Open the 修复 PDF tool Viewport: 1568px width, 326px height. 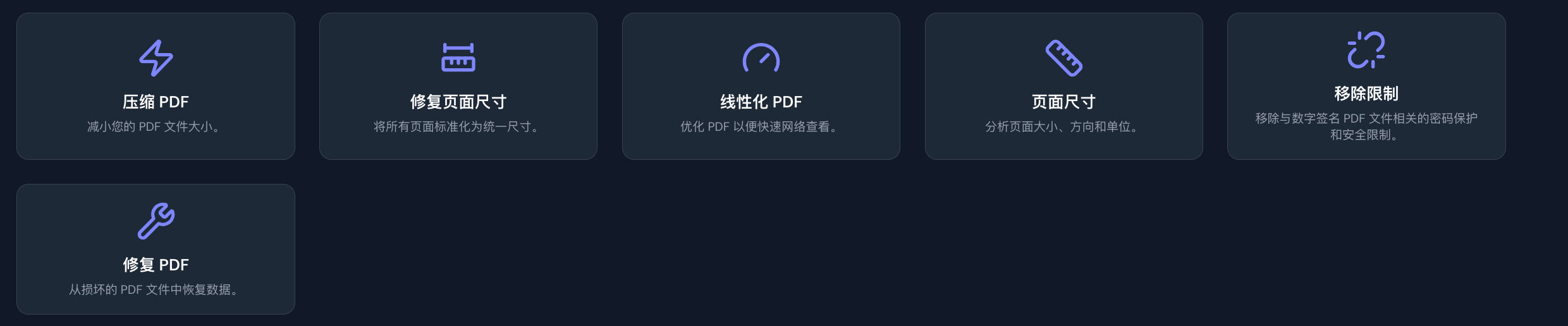(x=156, y=250)
